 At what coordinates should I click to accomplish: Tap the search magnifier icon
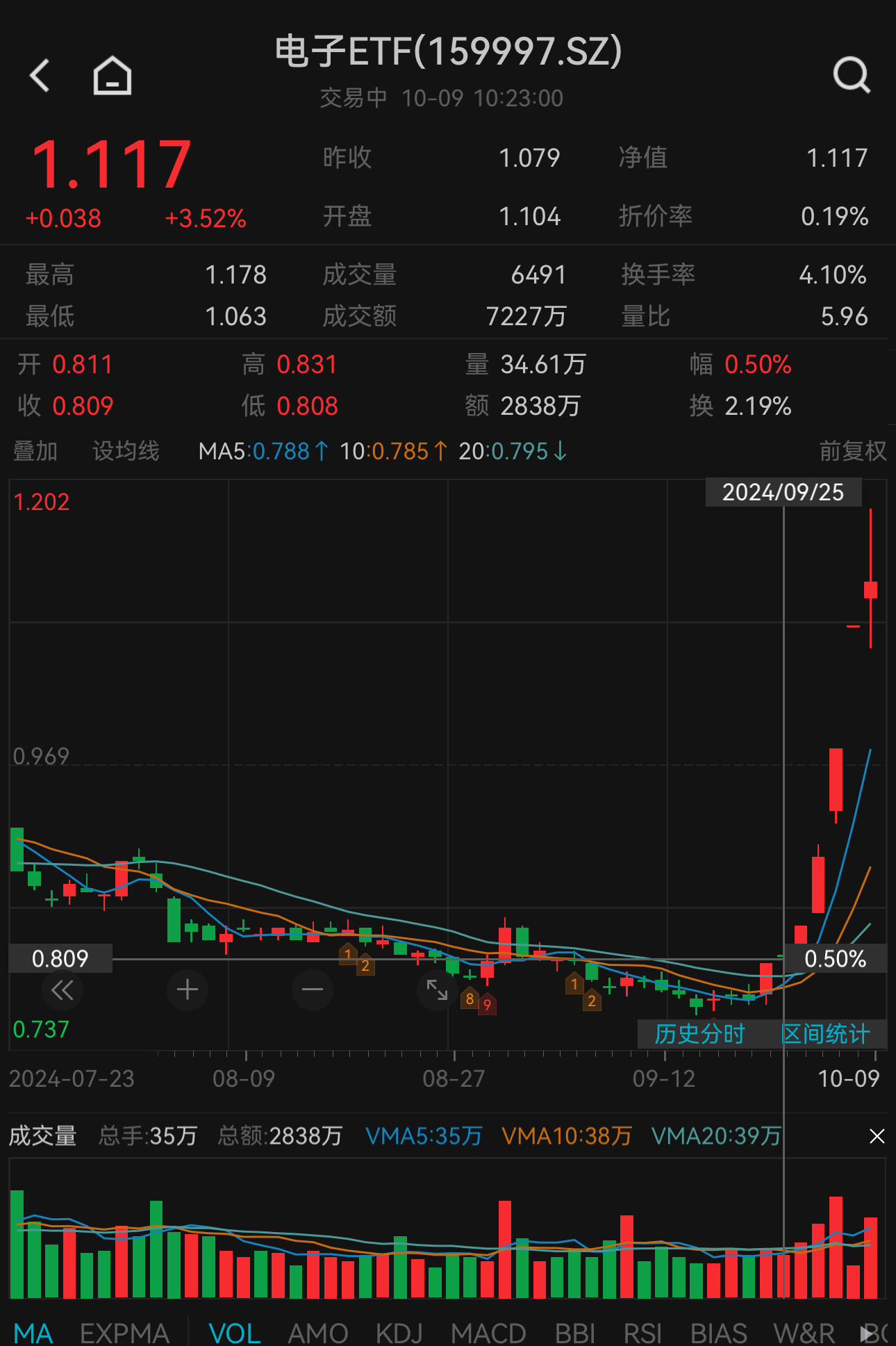pos(852,75)
